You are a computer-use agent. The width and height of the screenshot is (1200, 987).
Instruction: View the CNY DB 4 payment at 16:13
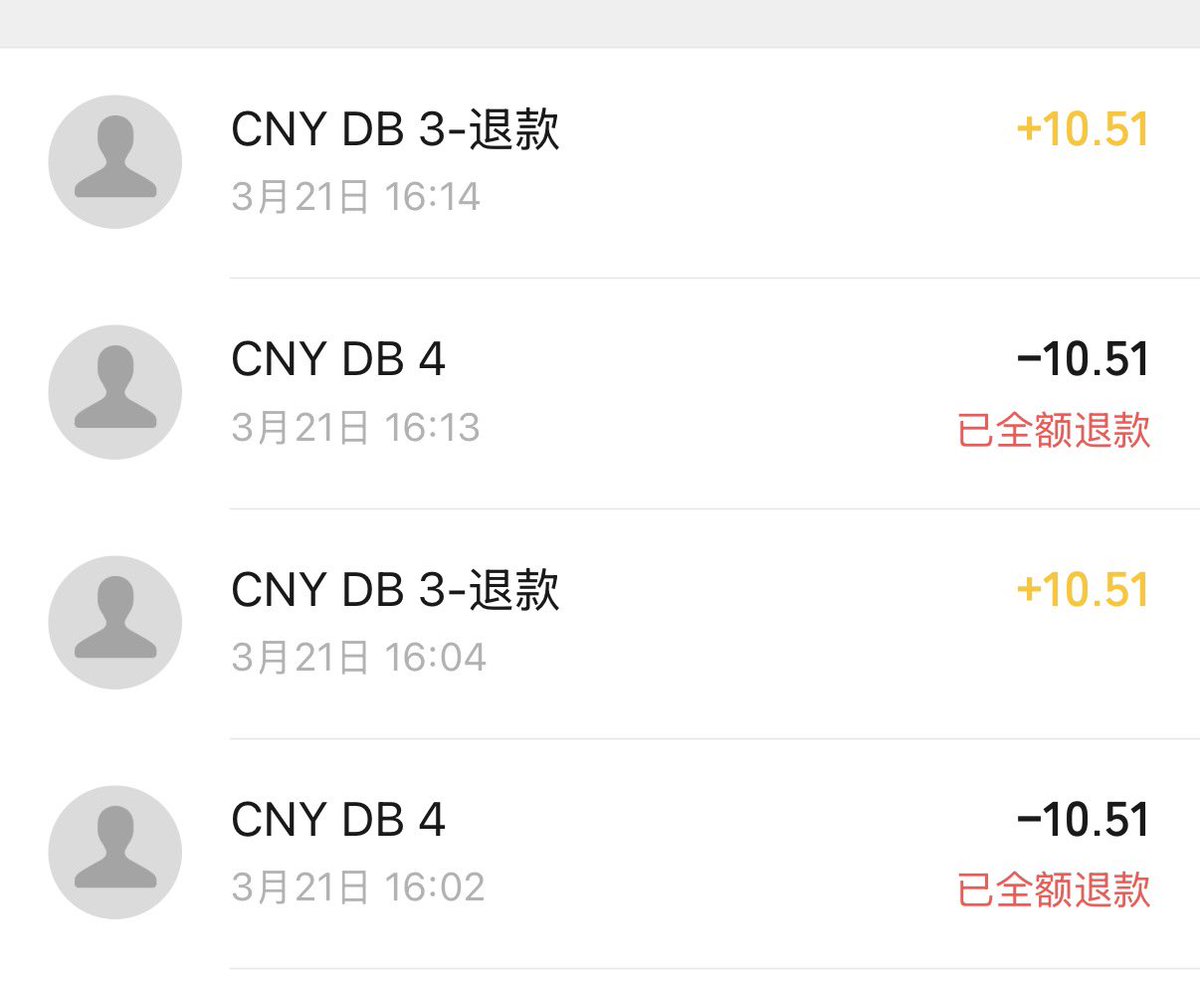[600, 392]
